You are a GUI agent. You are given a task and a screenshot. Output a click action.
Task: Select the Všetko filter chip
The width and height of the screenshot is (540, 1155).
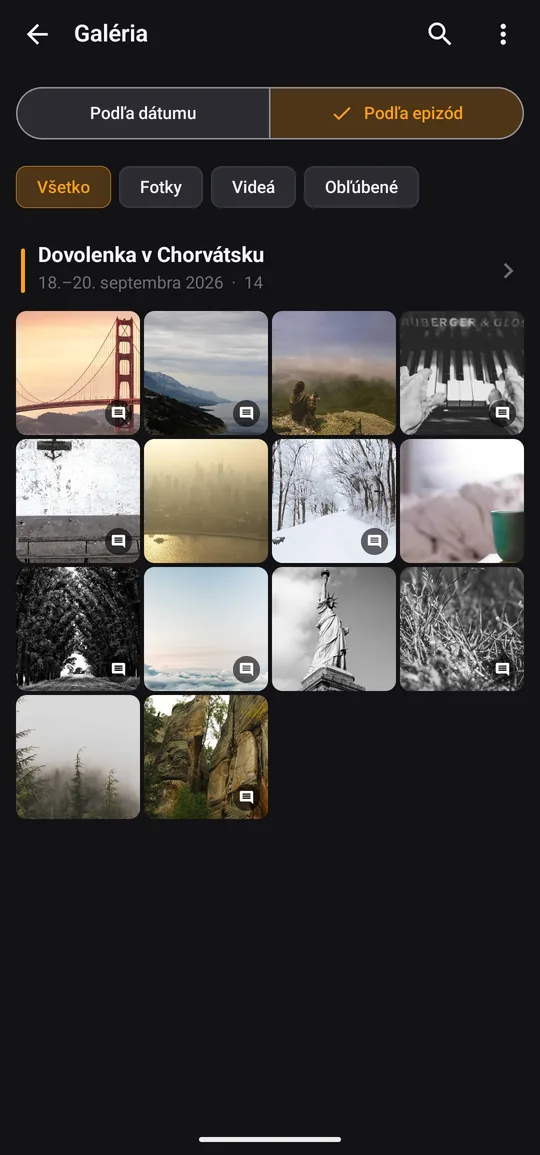(63, 187)
